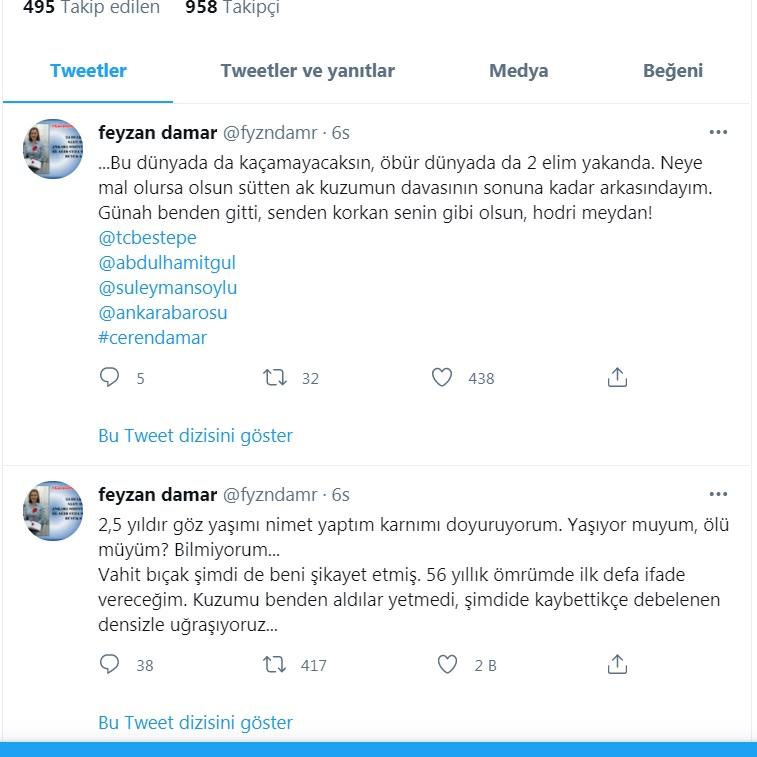The image size is (757, 757).
Task: Open the @suleymansoylu mention
Action: click(x=167, y=288)
